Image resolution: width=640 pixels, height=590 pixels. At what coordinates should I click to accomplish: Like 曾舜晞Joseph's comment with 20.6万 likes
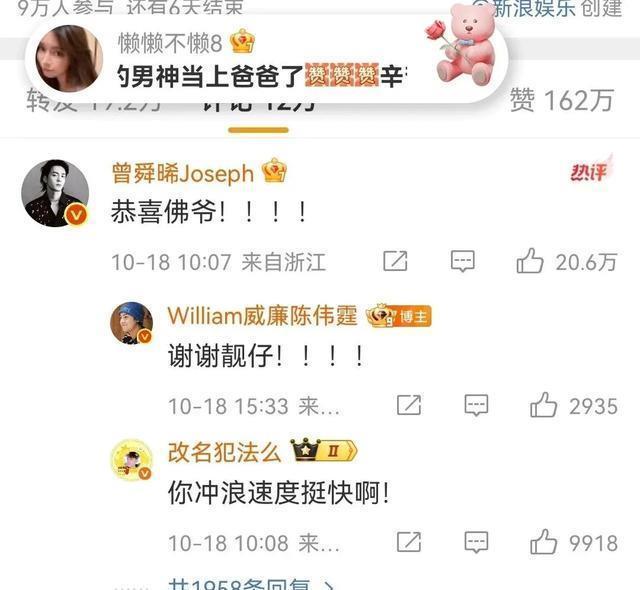coord(530,262)
